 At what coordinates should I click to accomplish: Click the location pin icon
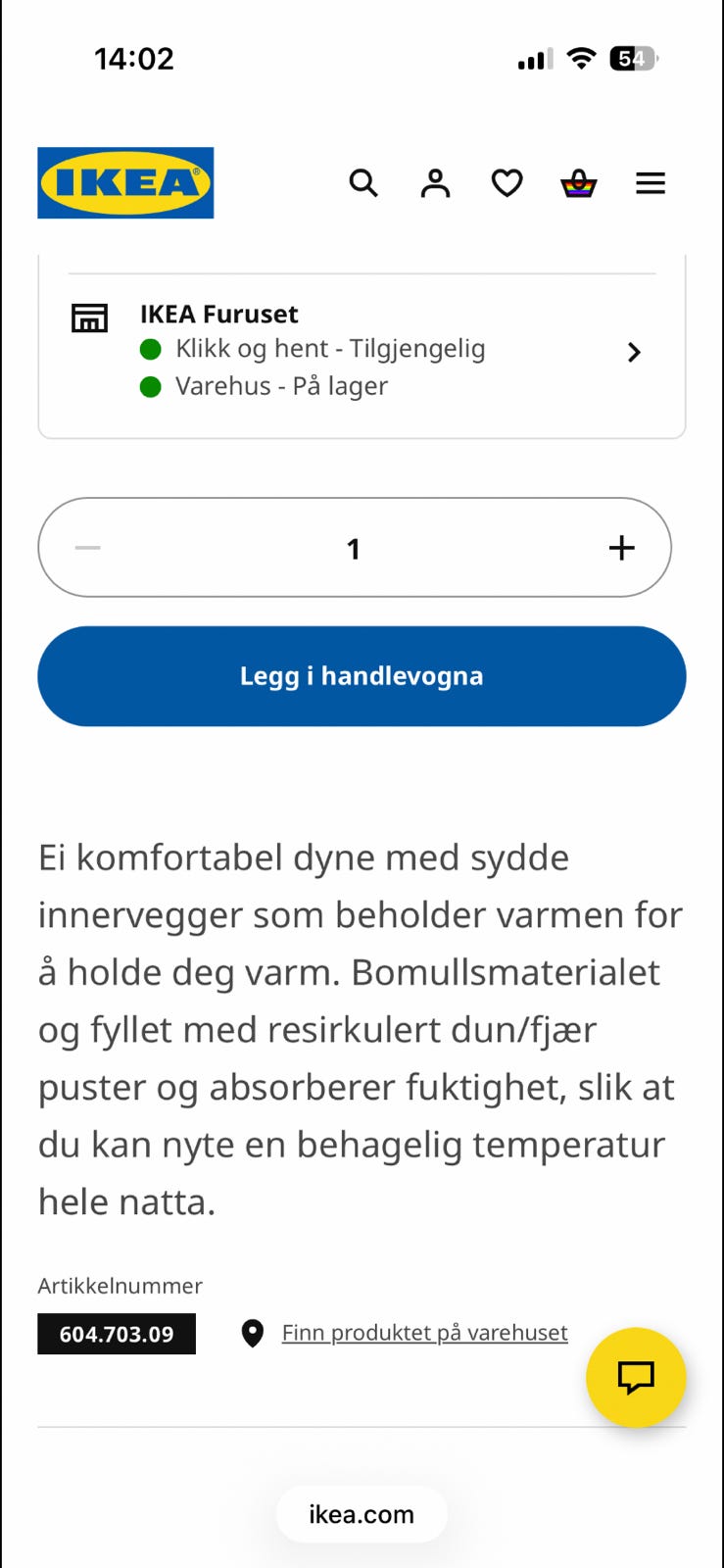(x=252, y=1333)
